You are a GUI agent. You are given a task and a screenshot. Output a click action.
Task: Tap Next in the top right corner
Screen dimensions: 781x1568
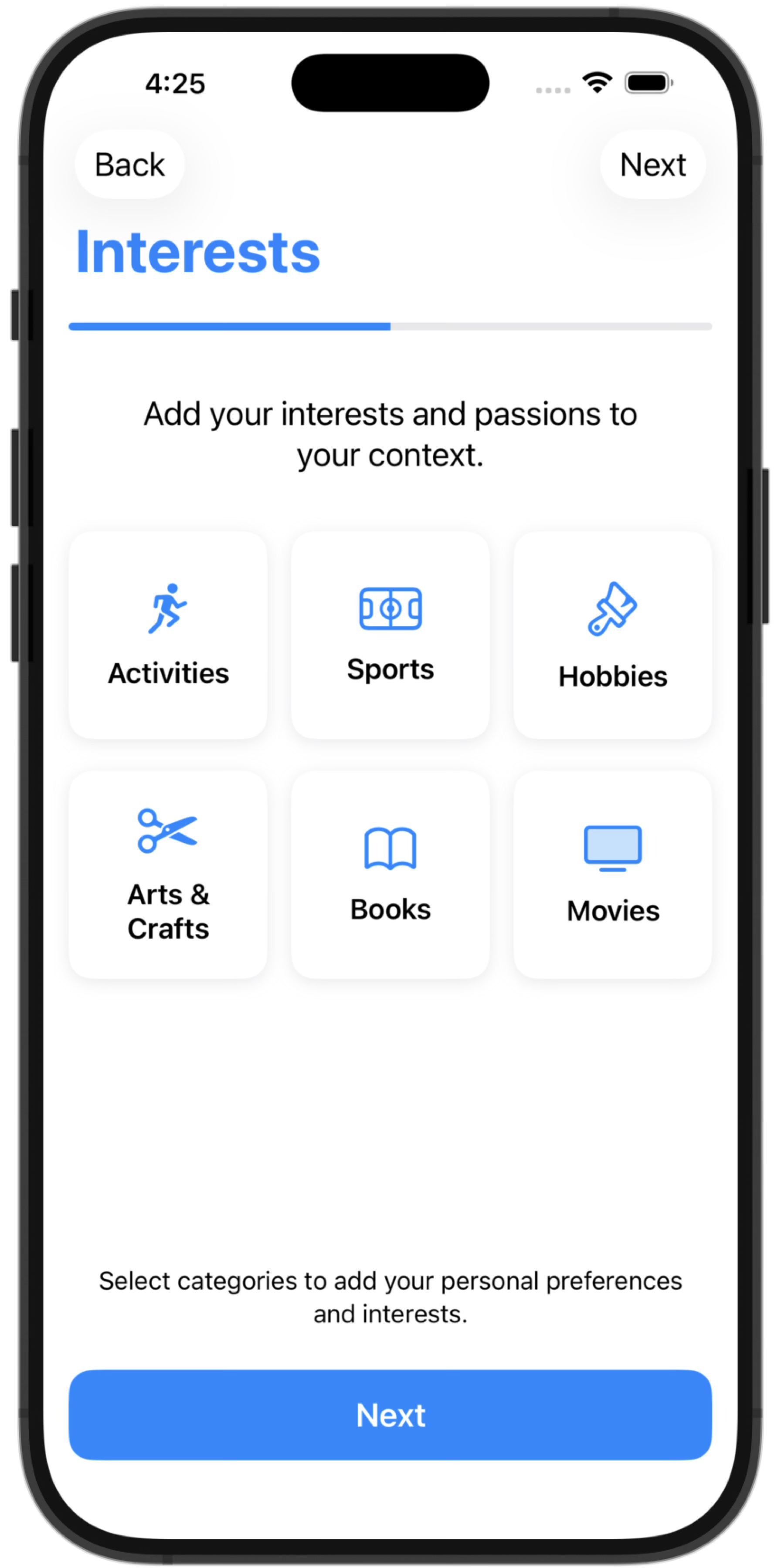click(652, 164)
